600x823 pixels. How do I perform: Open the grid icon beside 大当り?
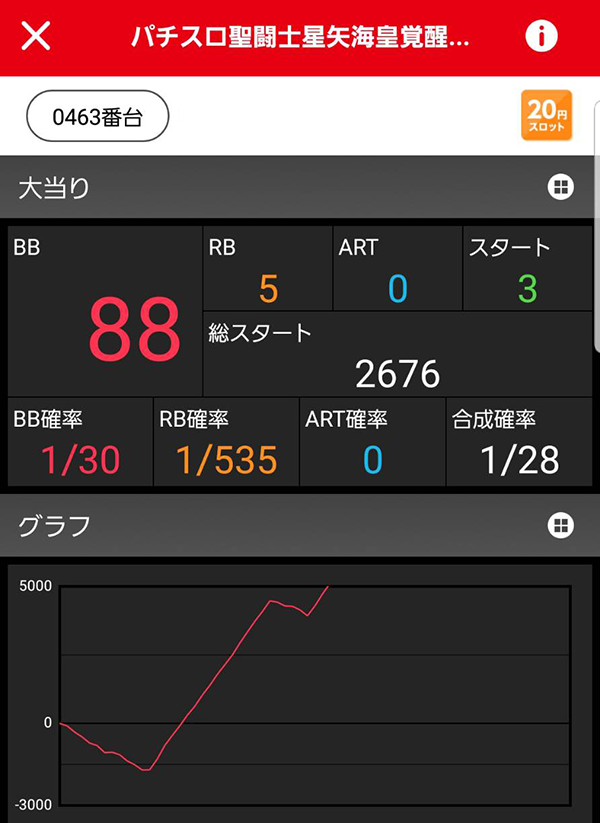point(559,187)
